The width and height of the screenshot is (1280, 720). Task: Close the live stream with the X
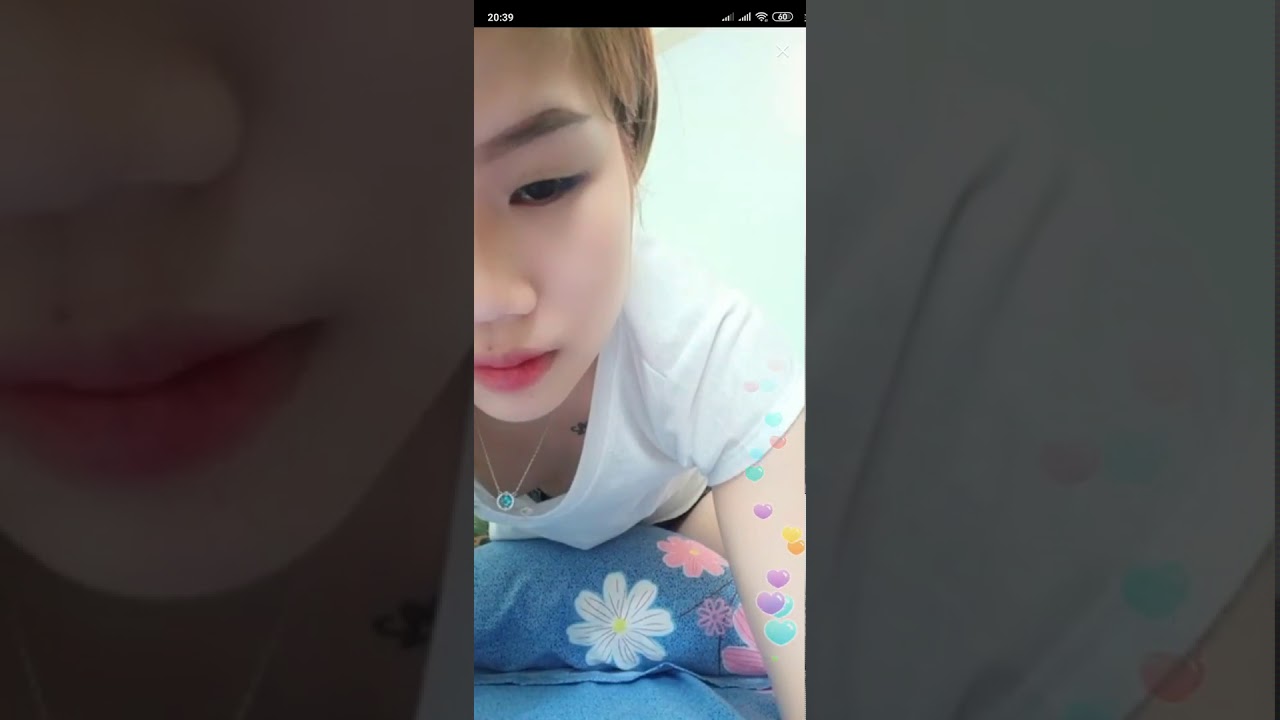tap(782, 52)
